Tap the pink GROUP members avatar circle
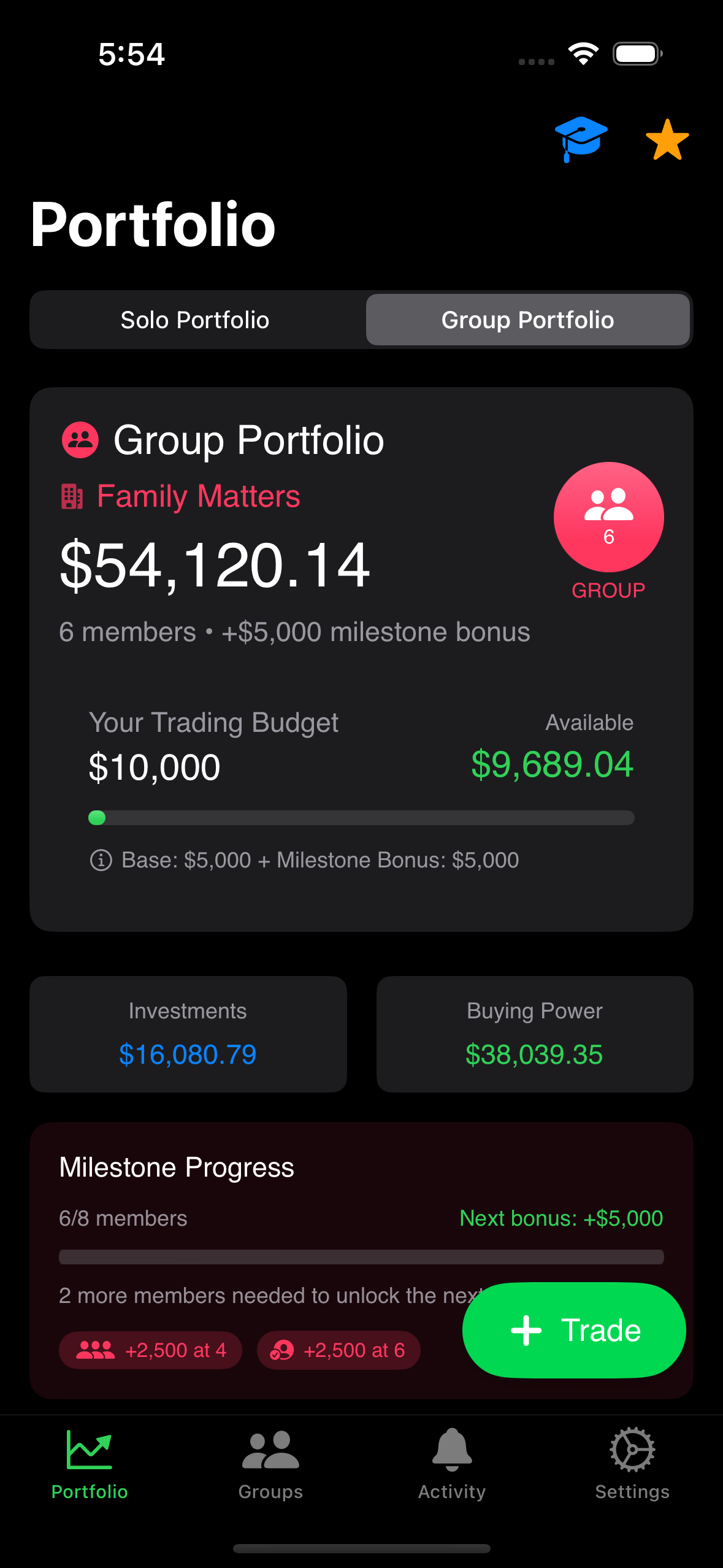Screen dimensions: 723x1568 pos(608,517)
